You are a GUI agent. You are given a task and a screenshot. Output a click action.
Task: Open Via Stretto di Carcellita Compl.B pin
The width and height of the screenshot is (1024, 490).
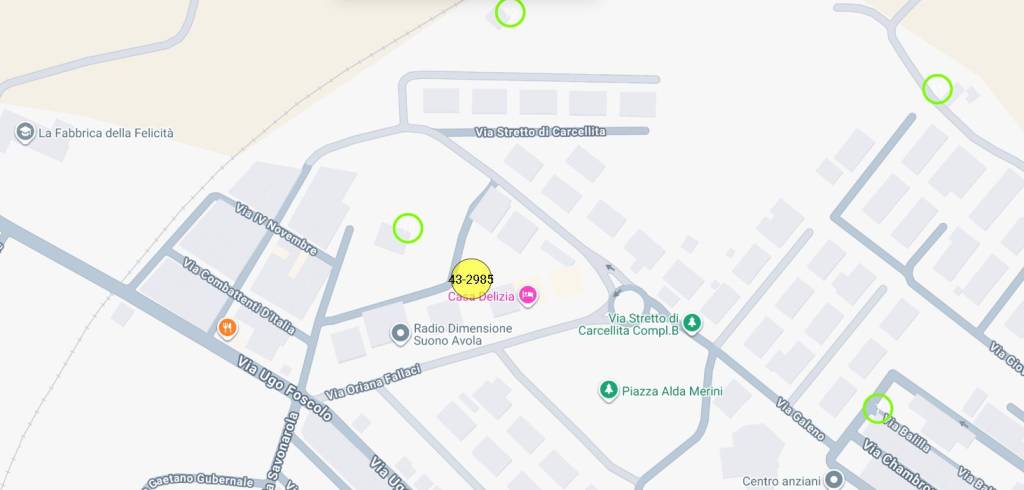[692, 323]
